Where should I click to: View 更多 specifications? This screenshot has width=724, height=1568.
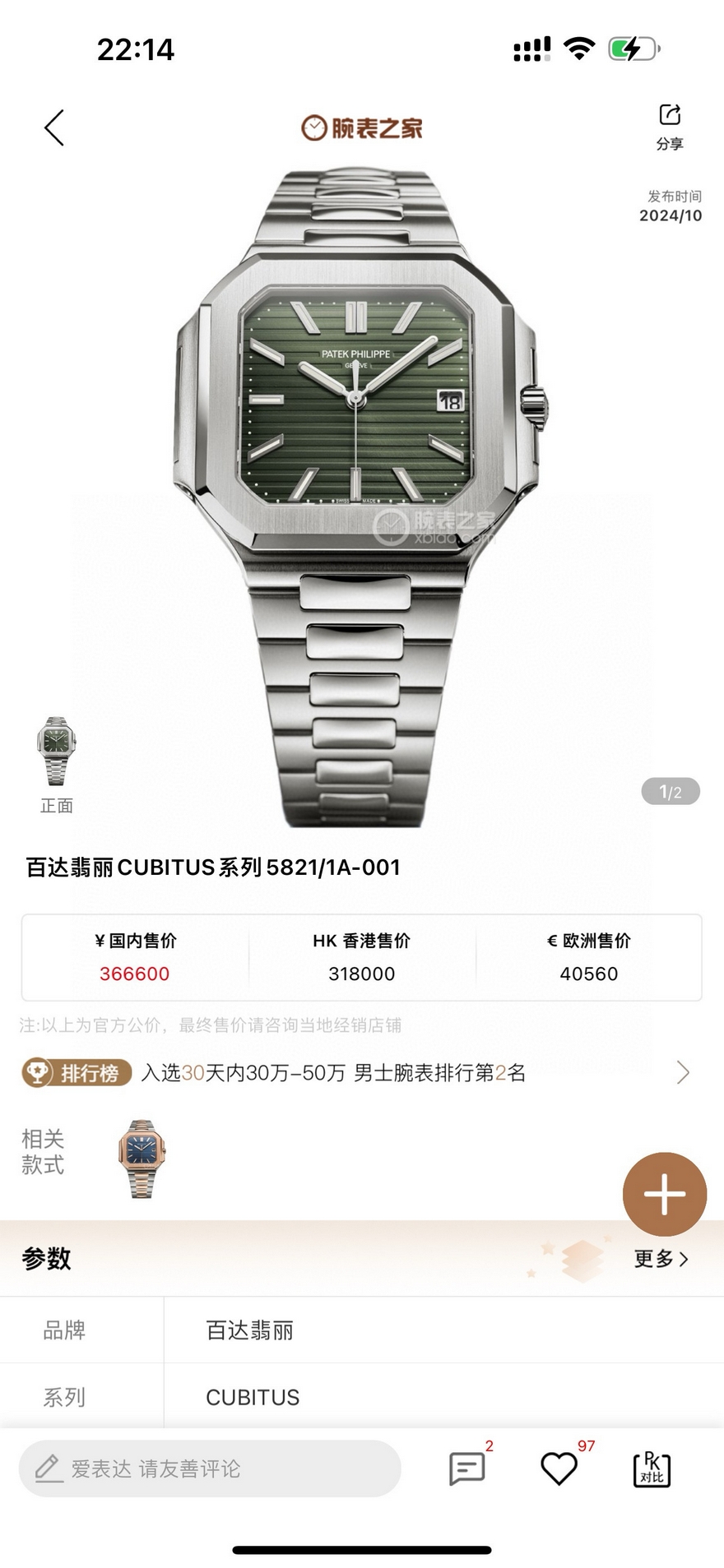tap(661, 1258)
